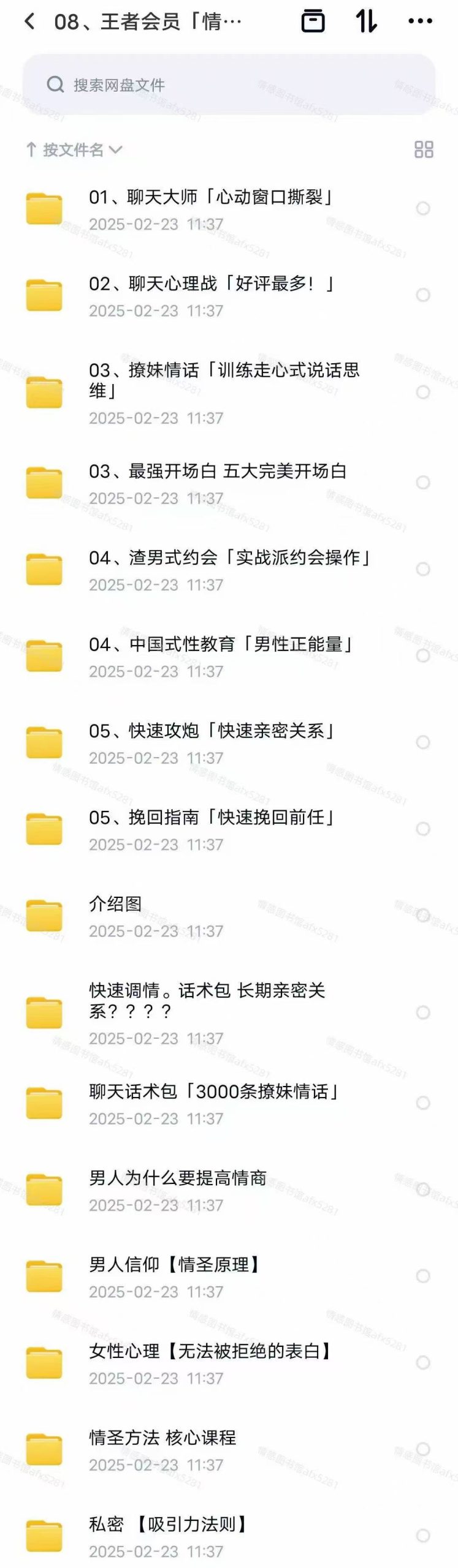Open folder 05、挽回指南「快速挽回前任」

tap(212, 818)
